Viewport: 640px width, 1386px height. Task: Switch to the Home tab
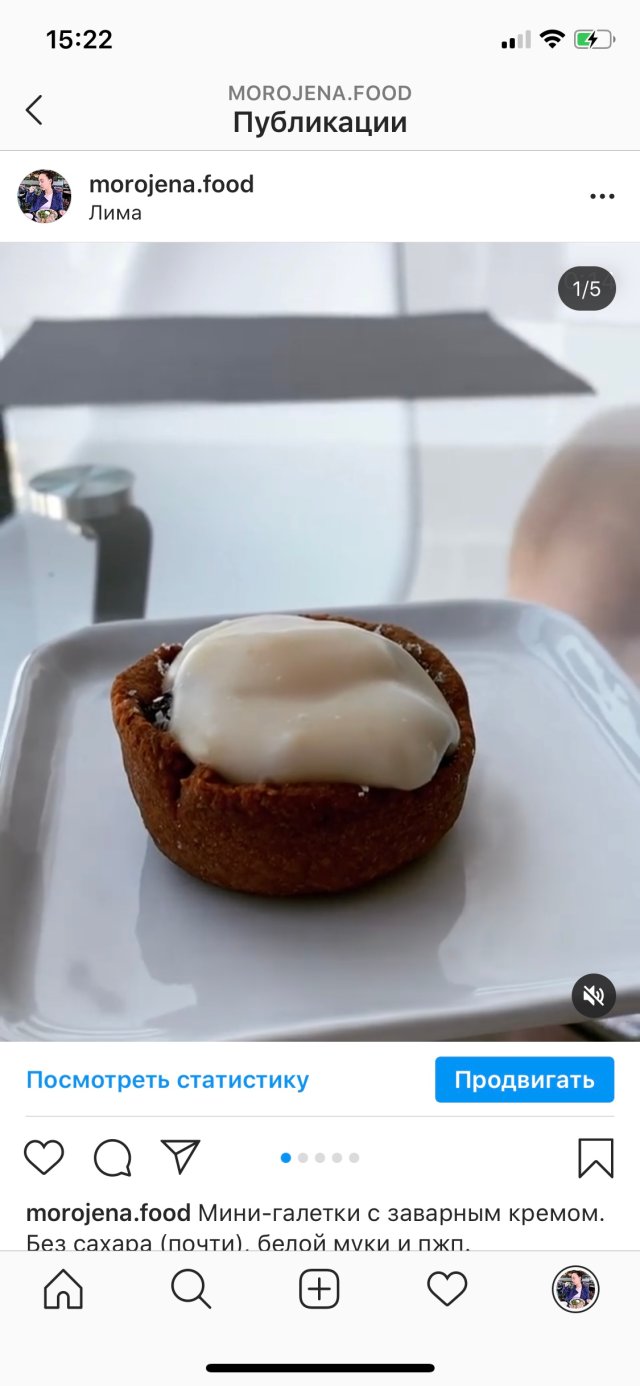[64, 1290]
